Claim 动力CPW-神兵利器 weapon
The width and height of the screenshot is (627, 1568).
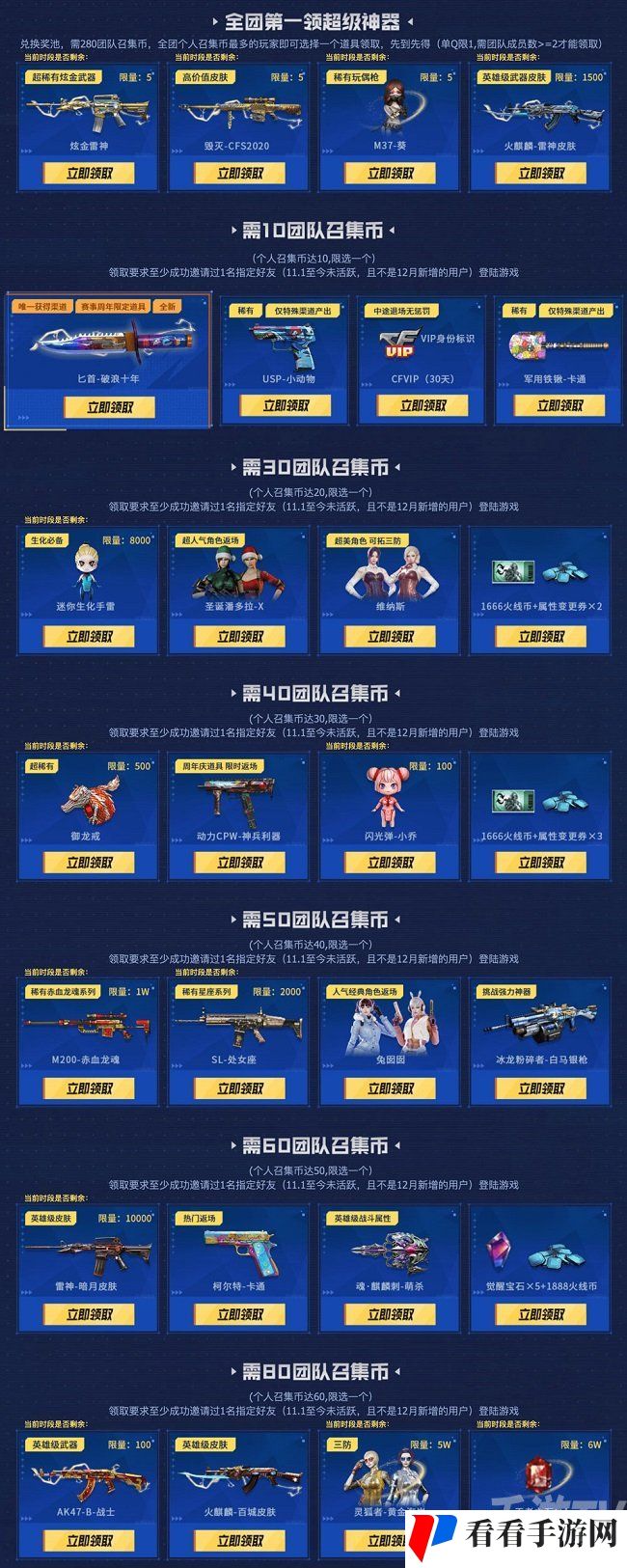tap(239, 863)
